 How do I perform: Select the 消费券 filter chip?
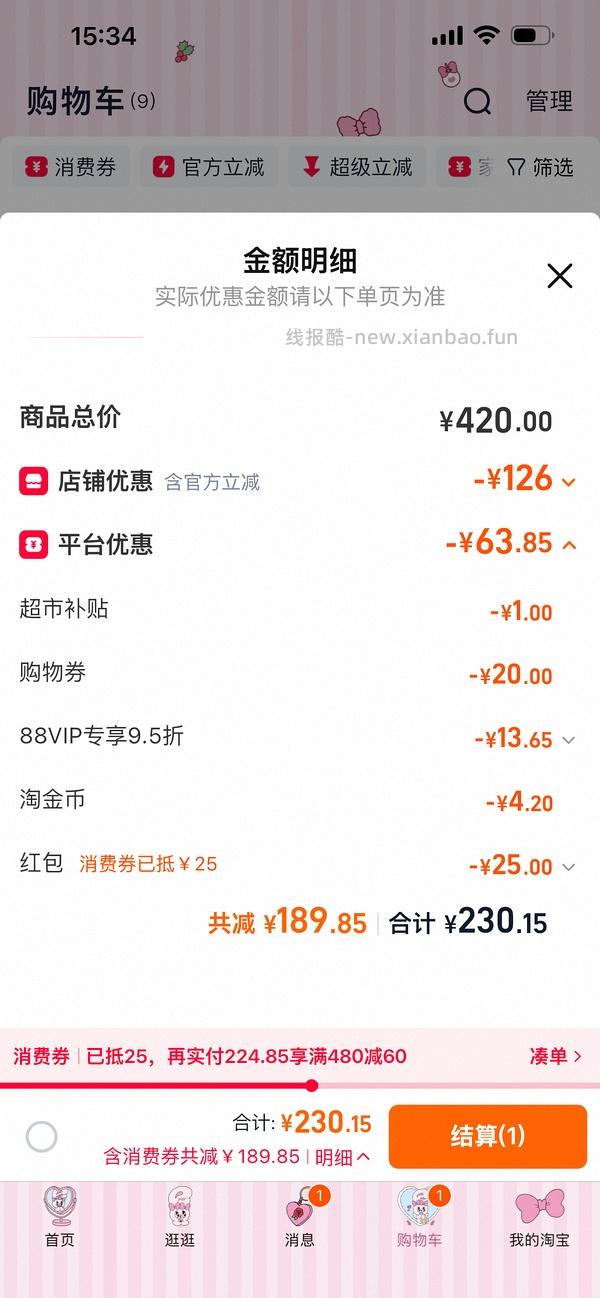[x=72, y=167]
